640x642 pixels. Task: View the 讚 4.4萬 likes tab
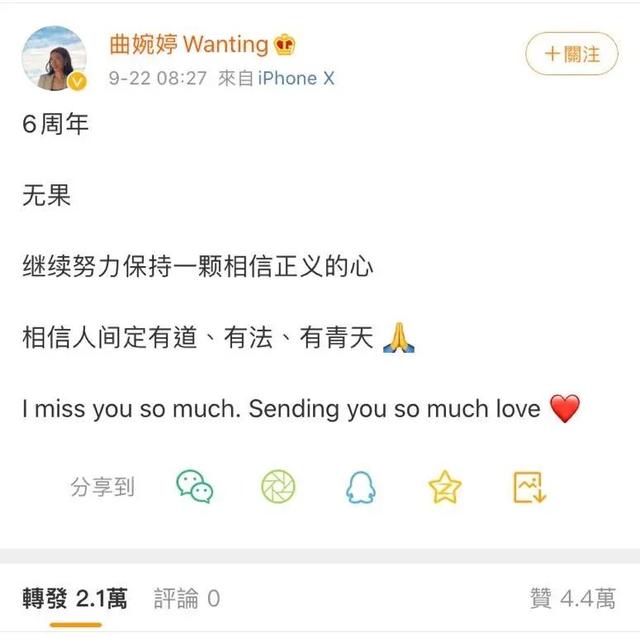[x=572, y=599]
